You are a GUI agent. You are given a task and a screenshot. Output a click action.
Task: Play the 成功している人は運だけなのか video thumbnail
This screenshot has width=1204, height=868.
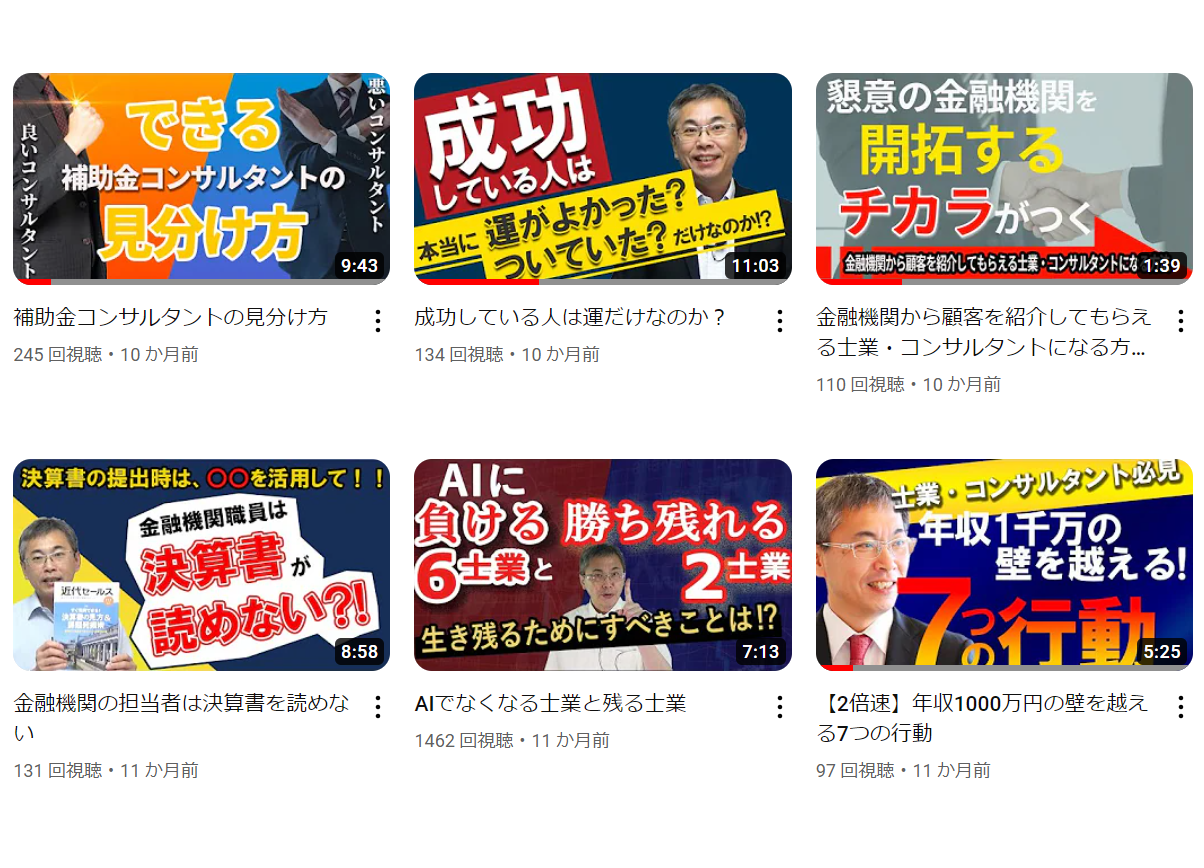pyautogui.click(x=602, y=179)
